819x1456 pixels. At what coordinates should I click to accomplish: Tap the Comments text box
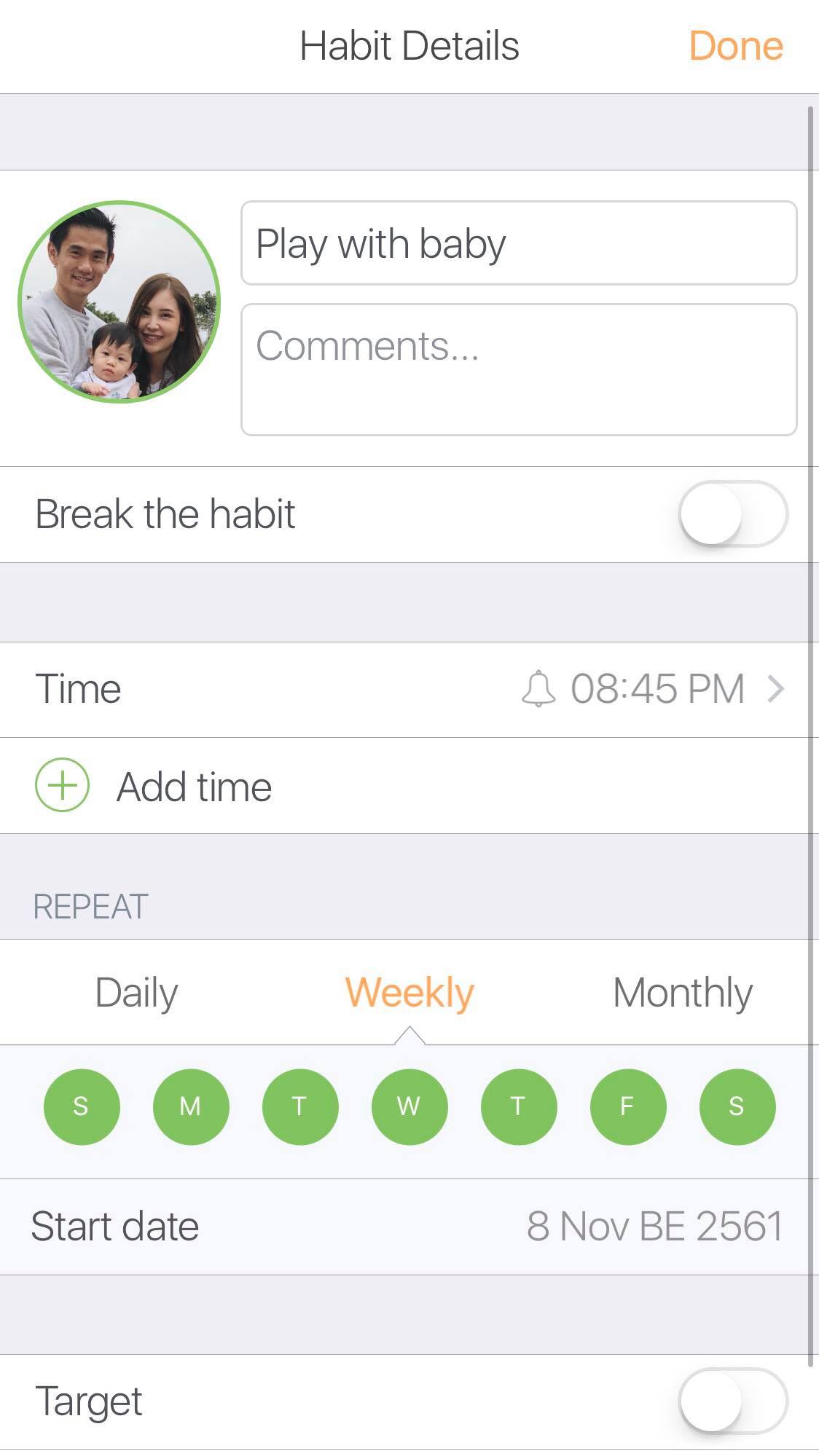(x=518, y=369)
